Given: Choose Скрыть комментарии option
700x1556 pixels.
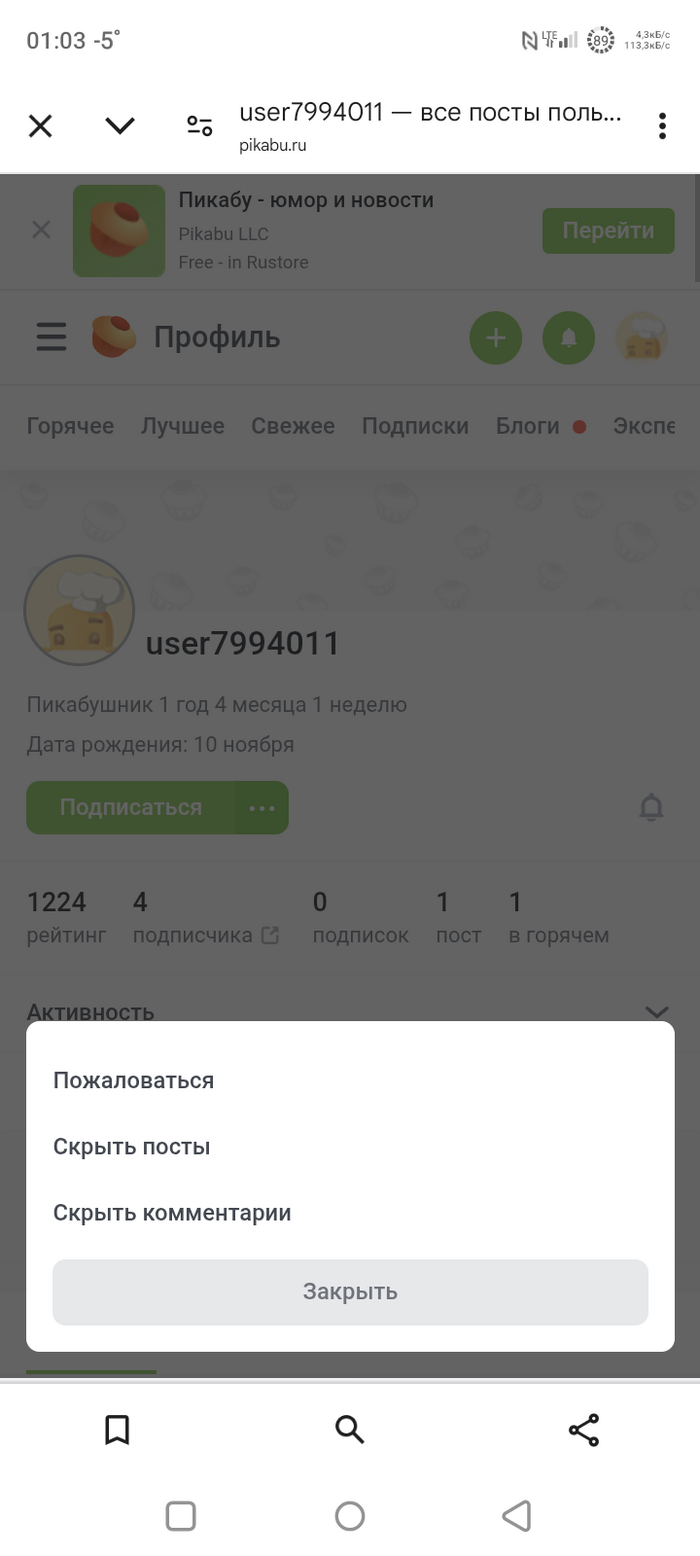Looking at the screenshot, I should click(172, 1213).
